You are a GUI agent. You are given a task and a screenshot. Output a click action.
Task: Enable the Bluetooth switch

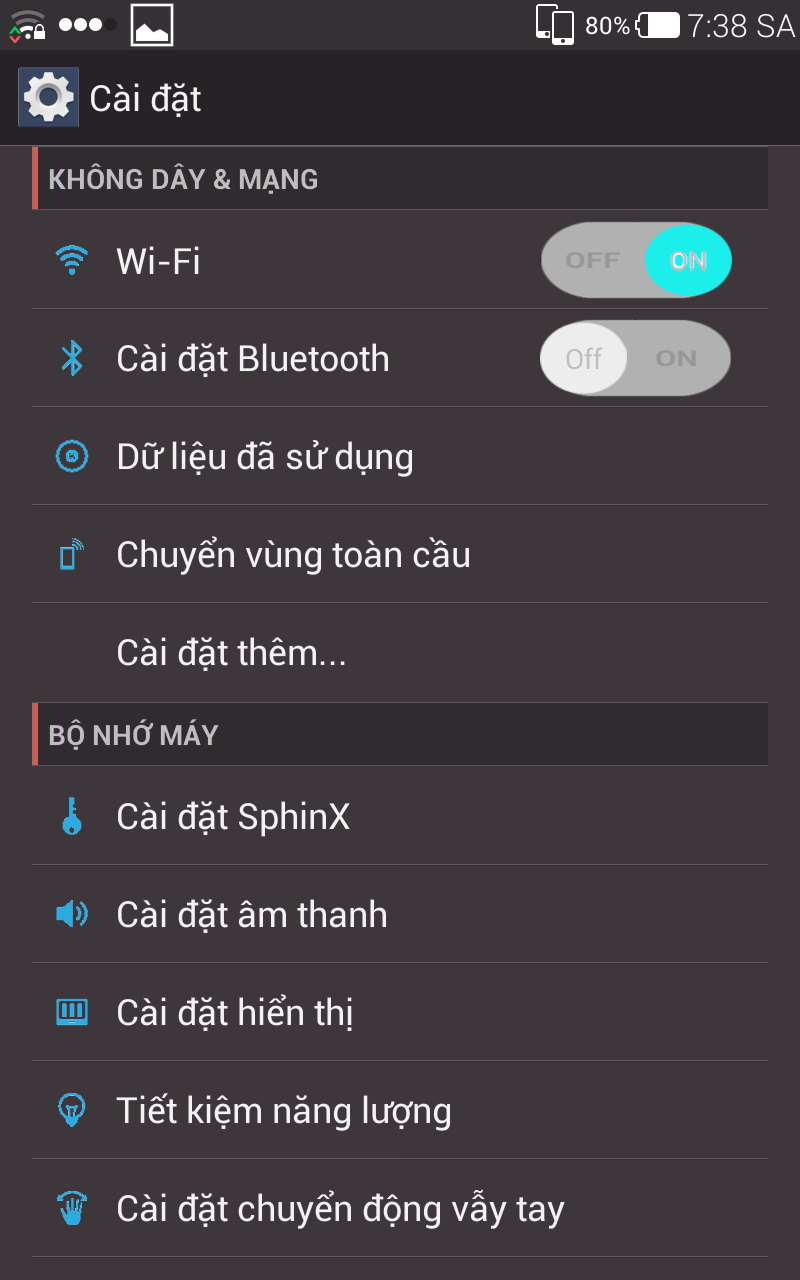coord(635,359)
